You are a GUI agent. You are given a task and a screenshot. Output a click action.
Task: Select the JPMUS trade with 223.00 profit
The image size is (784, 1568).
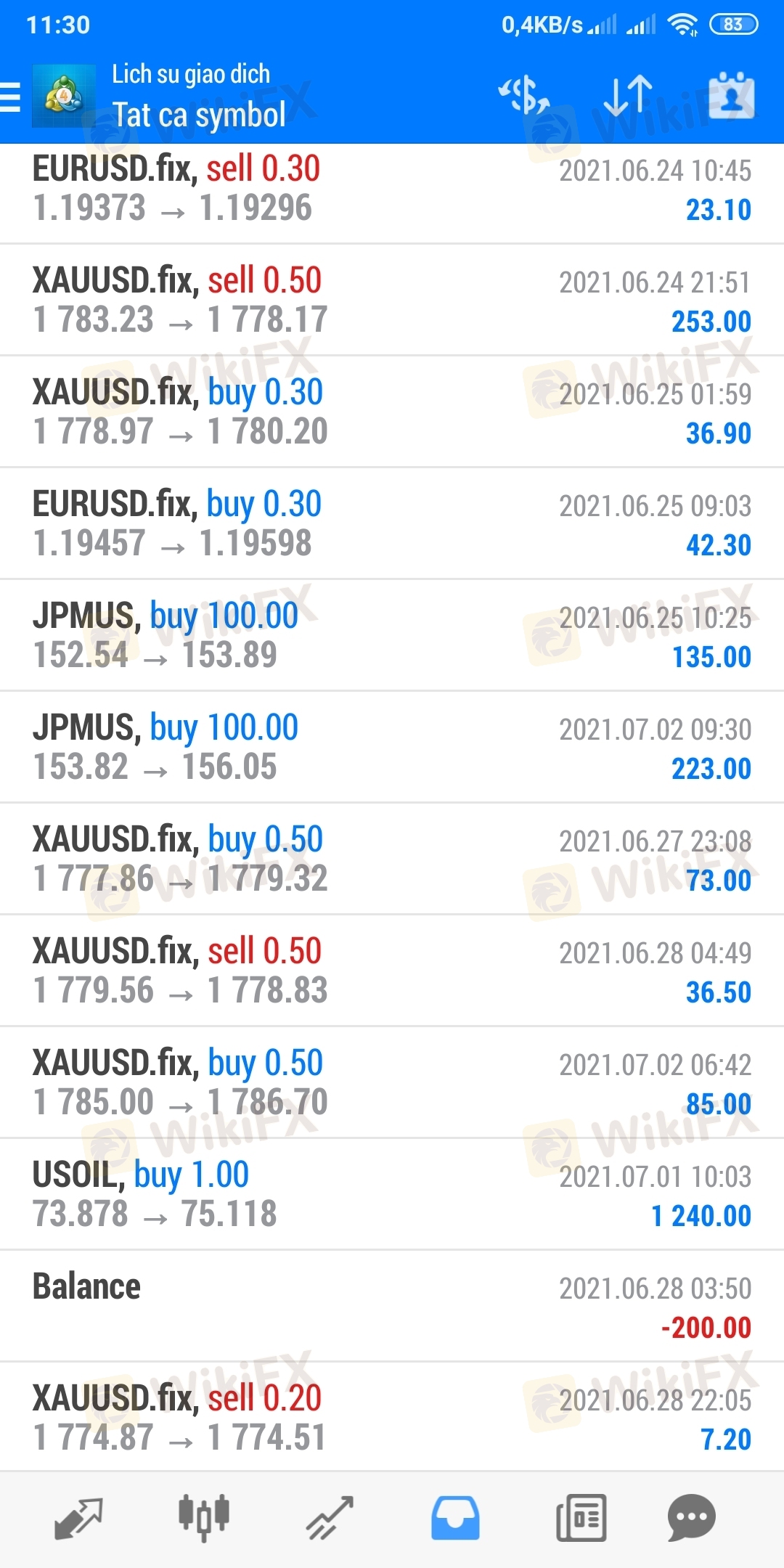point(392,748)
